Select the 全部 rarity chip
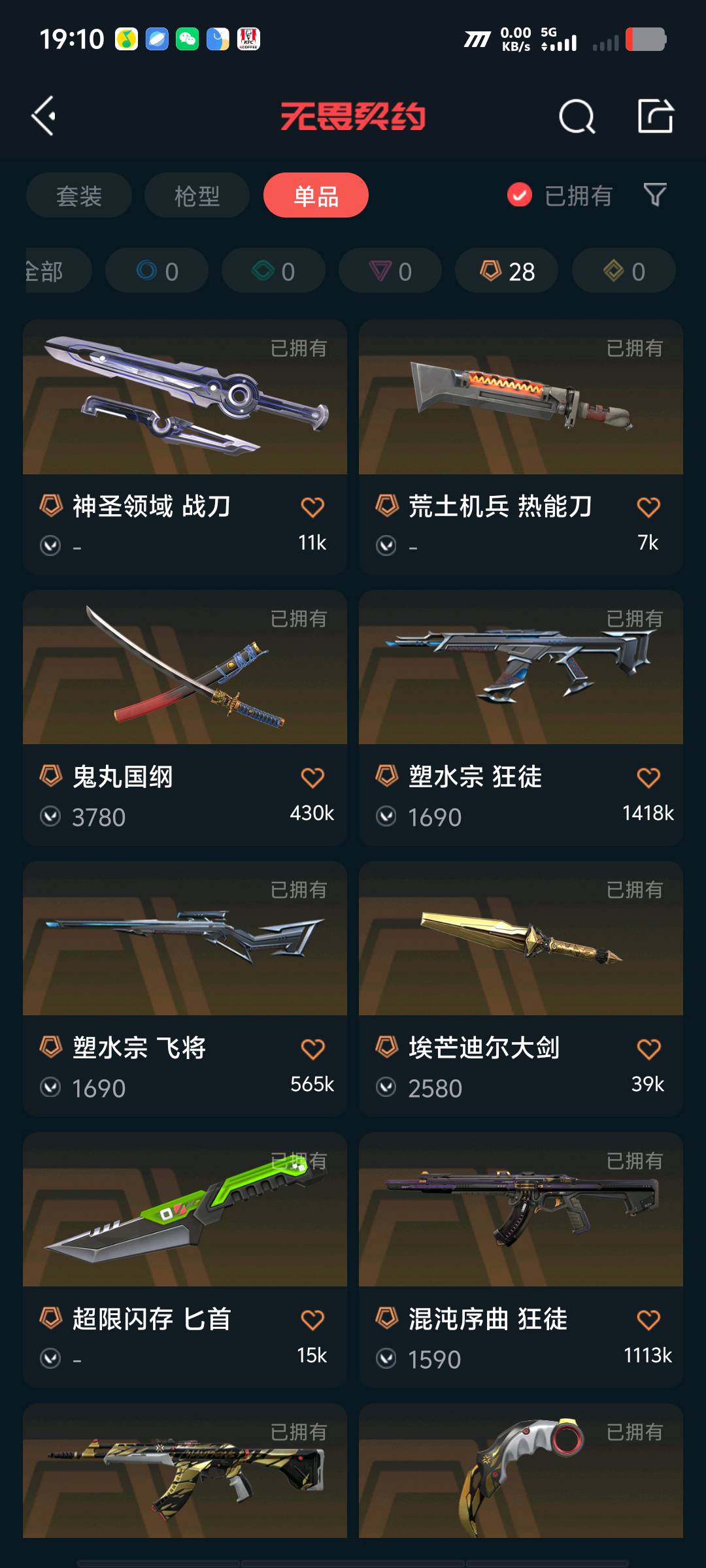 [52, 270]
